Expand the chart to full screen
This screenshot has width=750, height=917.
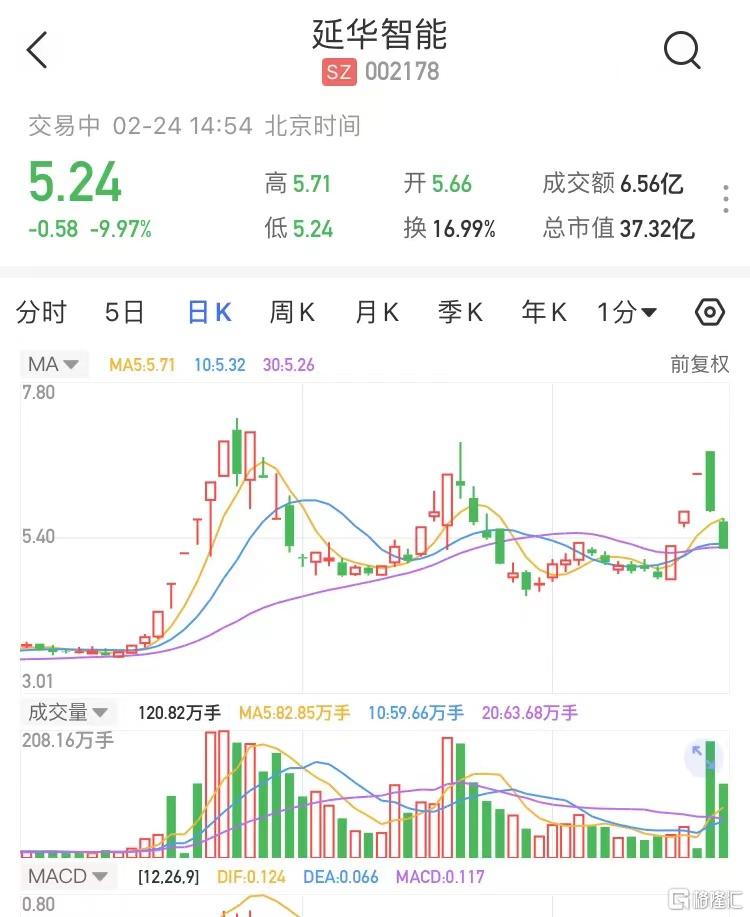(703, 758)
